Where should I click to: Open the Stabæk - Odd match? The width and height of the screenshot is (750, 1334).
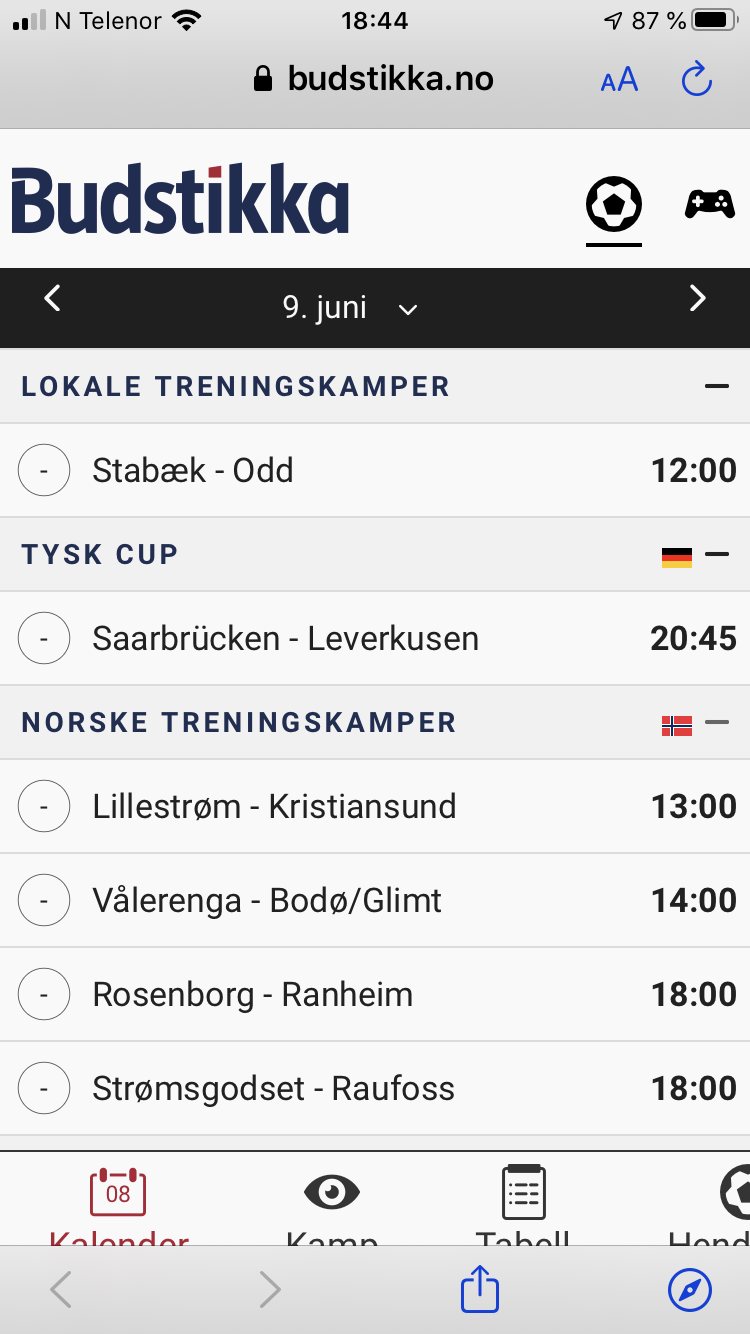[375, 470]
